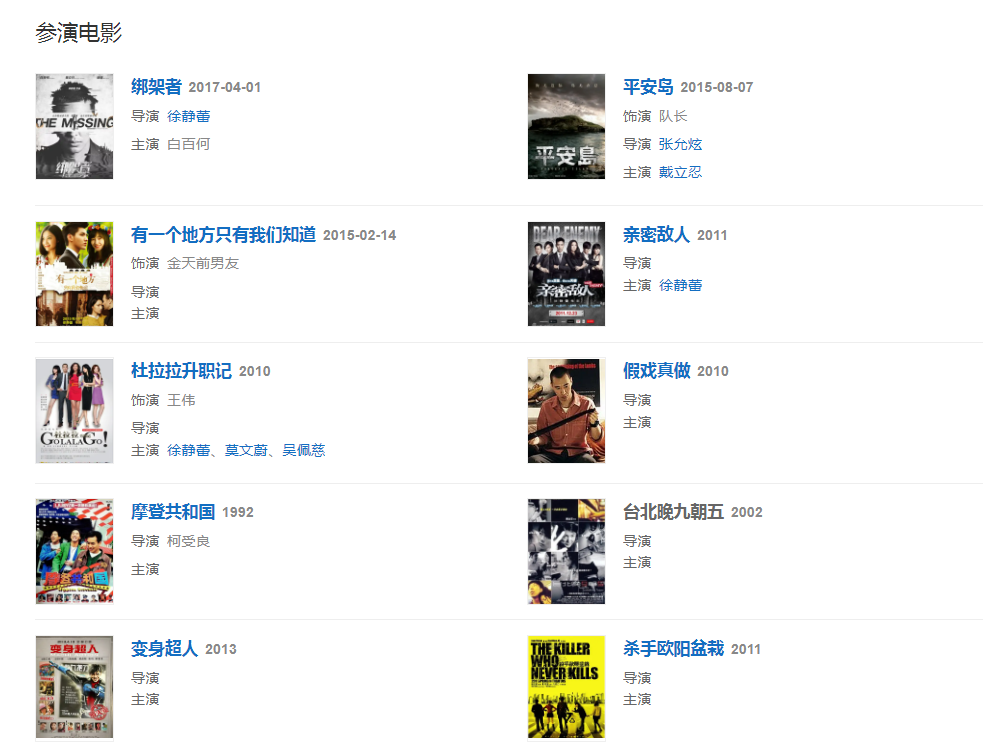Open the movie link 杀手欧阳盆栽
The image size is (983, 755).
tap(673, 649)
